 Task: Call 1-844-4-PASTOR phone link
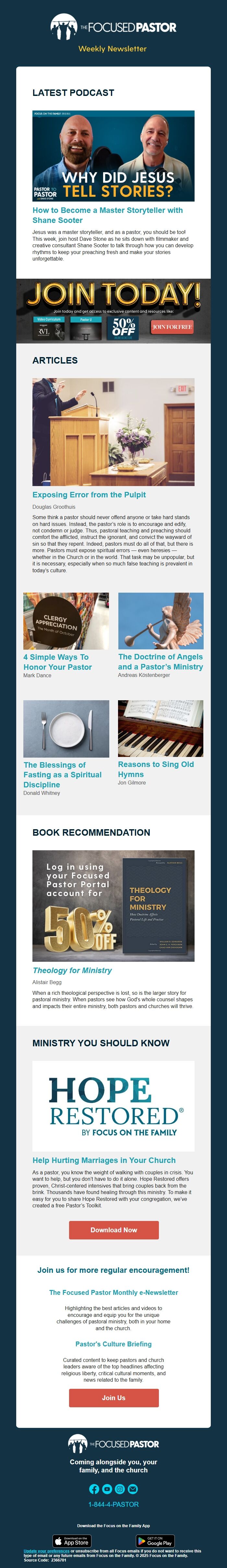tap(114, 1504)
